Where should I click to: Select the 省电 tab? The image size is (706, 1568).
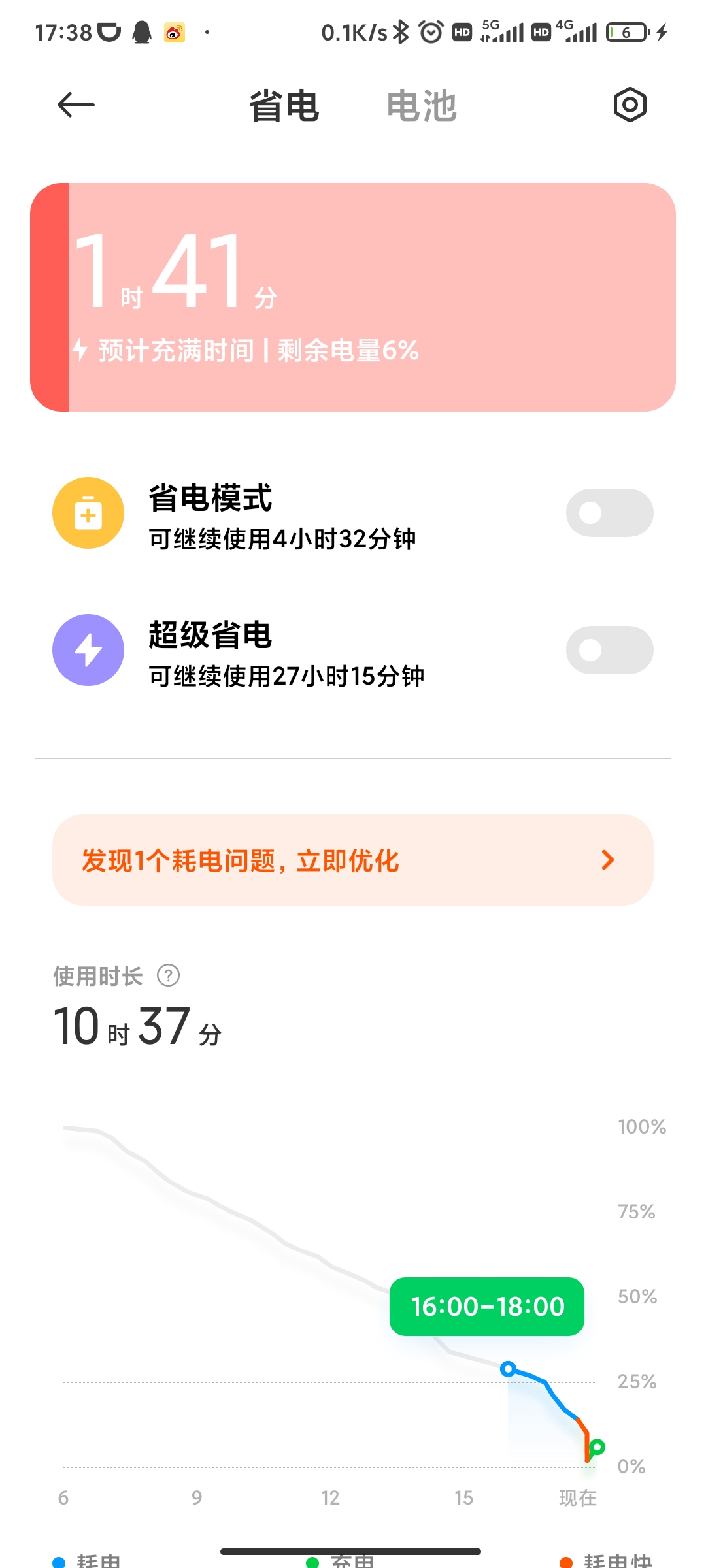(x=284, y=106)
